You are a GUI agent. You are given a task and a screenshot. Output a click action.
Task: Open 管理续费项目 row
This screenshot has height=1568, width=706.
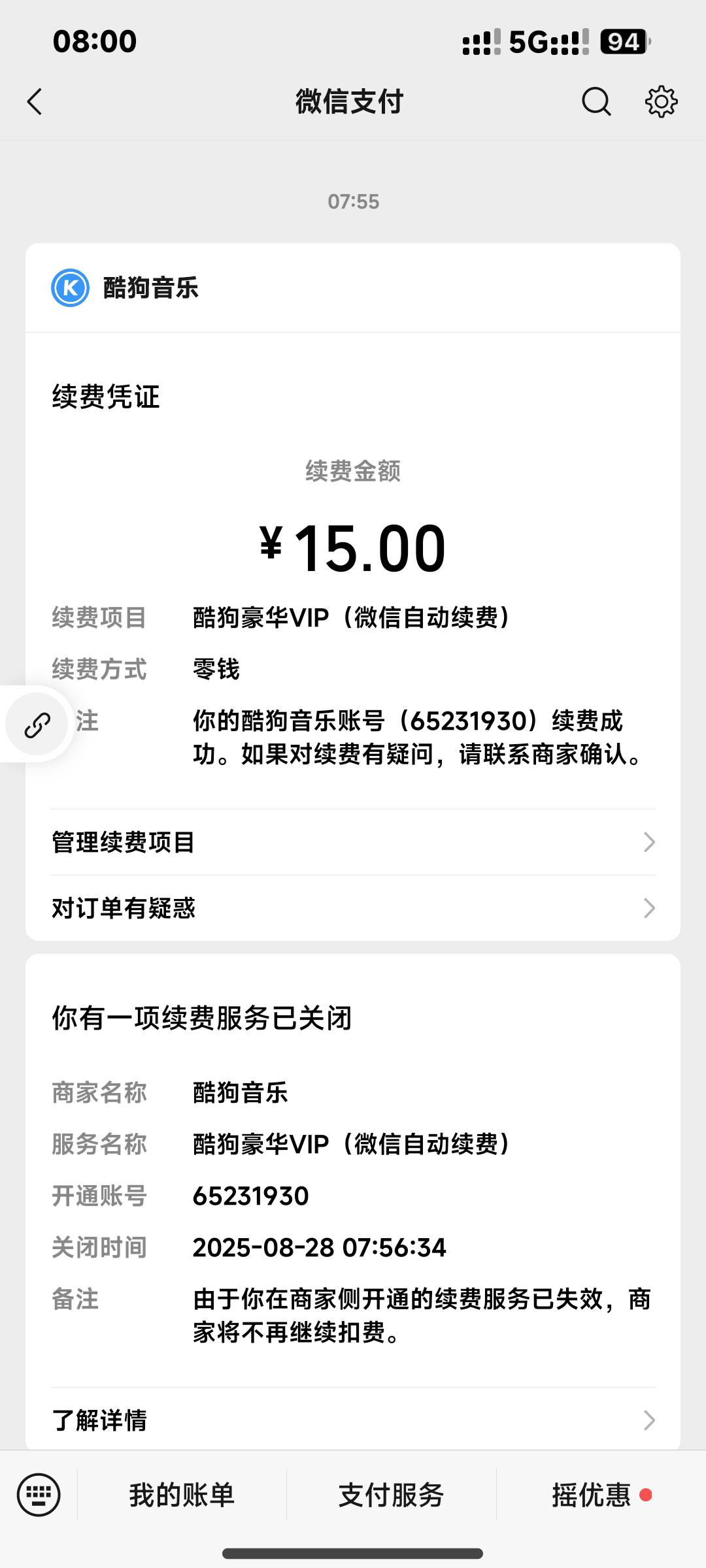point(353,842)
